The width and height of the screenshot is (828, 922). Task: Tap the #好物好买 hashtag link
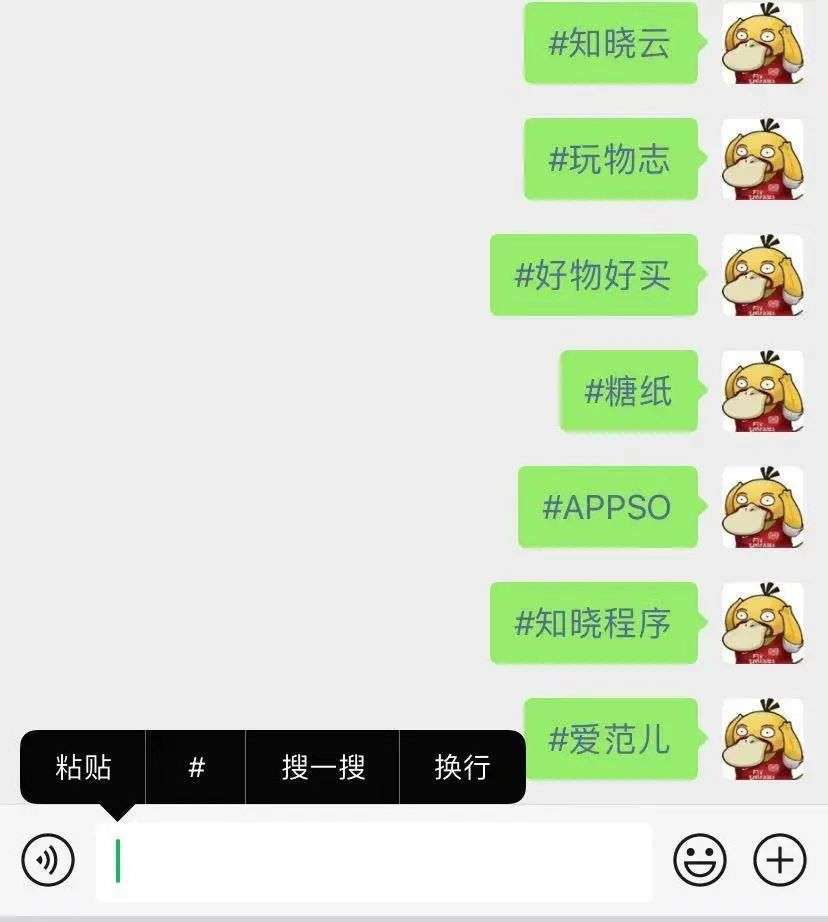pyautogui.click(x=593, y=275)
